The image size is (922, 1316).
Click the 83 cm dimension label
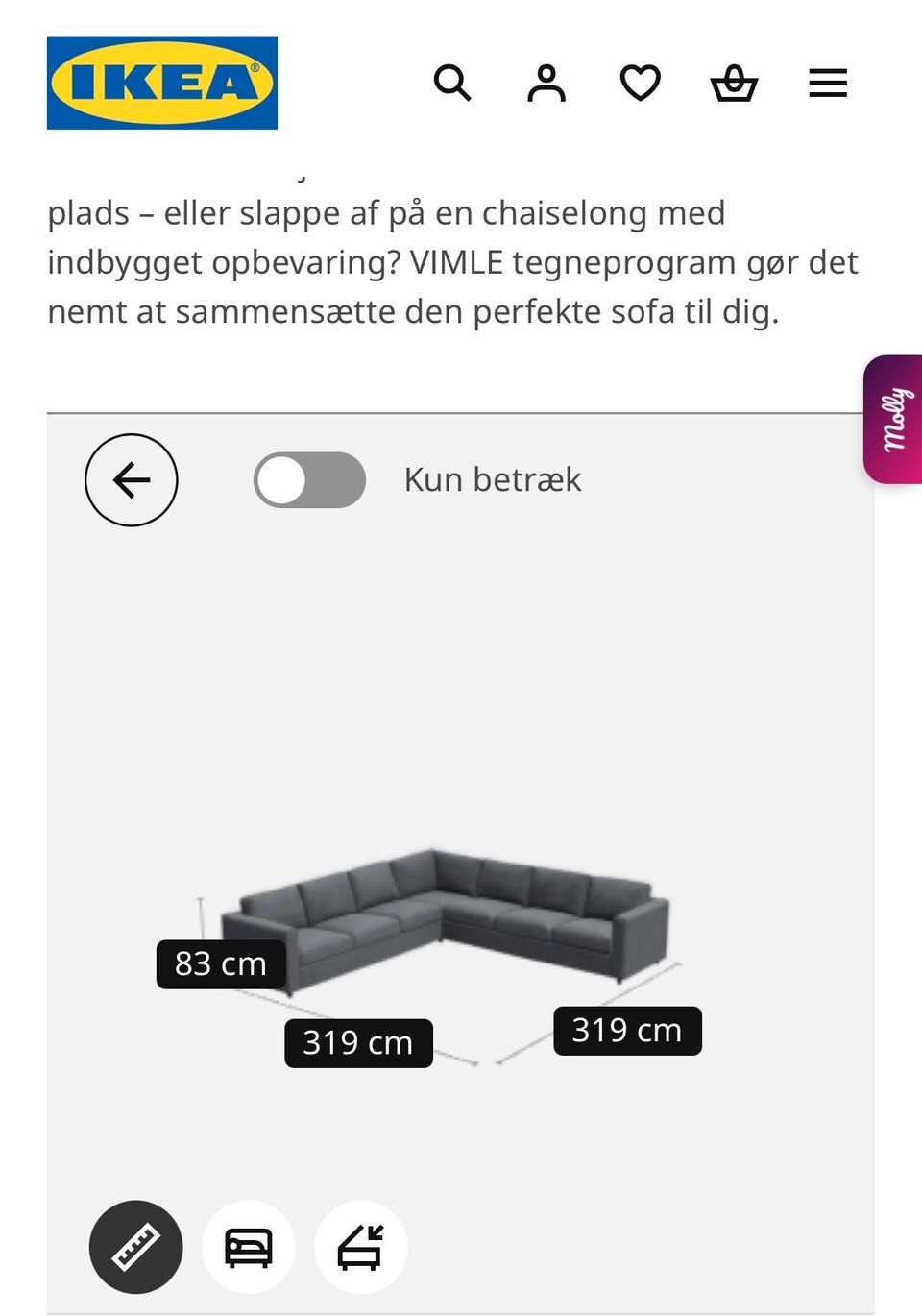(221, 963)
